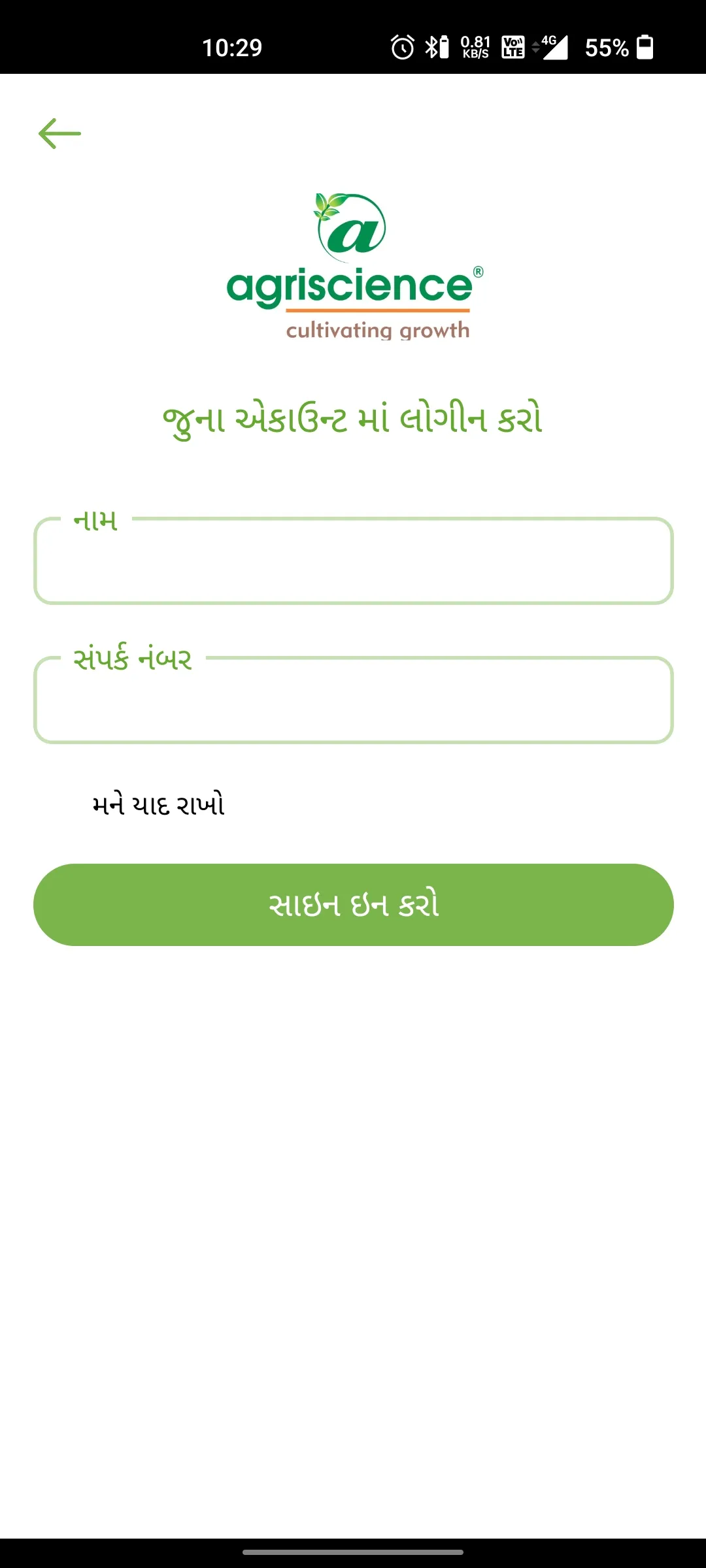Tap the back arrow to go back
Image resolution: width=706 pixels, height=1568 pixels.
(59, 133)
